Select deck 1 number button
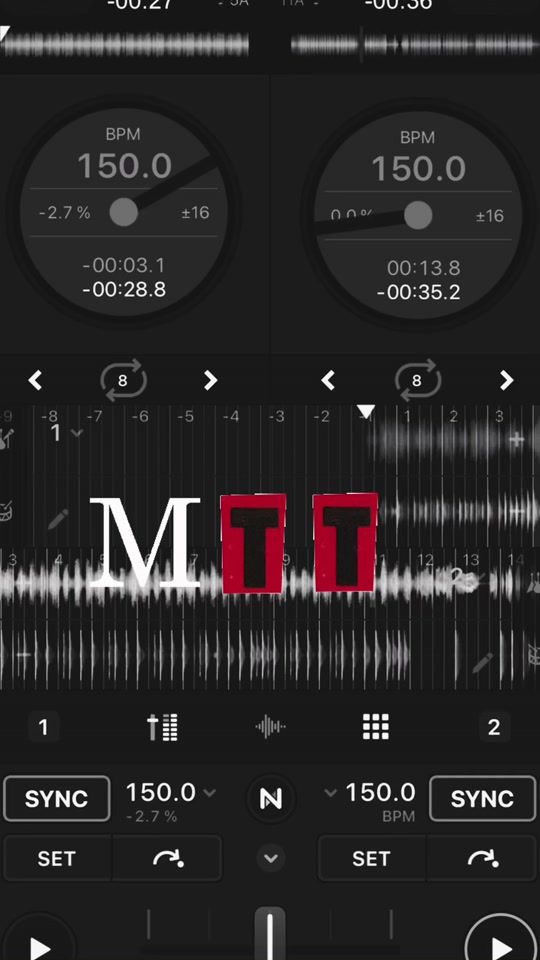This screenshot has height=960, width=540. (x=43, y=727)
